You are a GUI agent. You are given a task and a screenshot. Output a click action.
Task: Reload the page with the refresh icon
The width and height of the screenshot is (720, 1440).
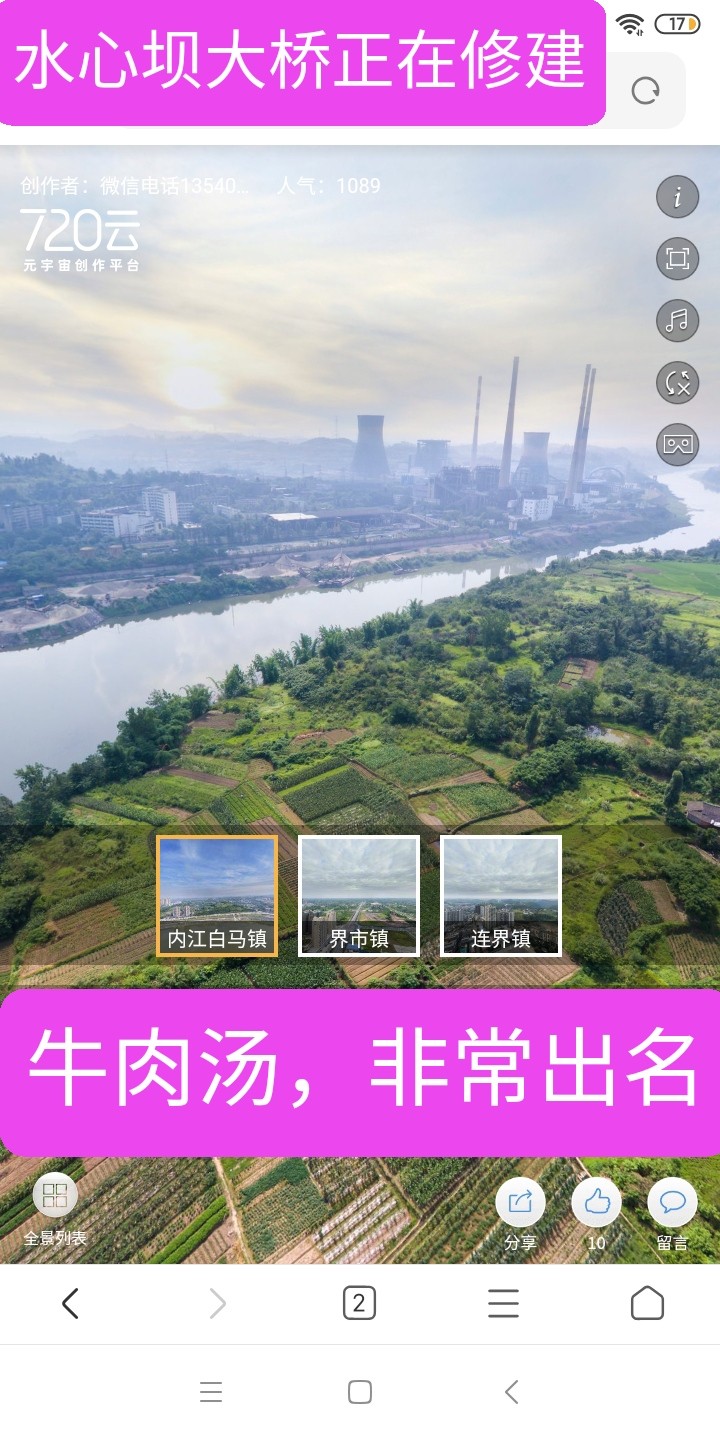[646, 92]
